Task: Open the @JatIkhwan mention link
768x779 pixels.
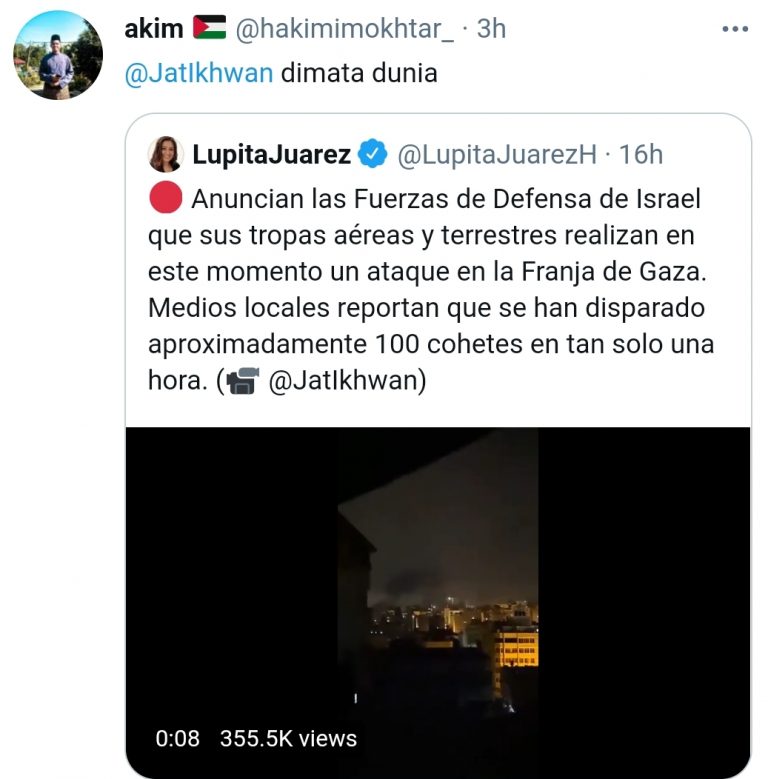Action: [x=199, y=74]
